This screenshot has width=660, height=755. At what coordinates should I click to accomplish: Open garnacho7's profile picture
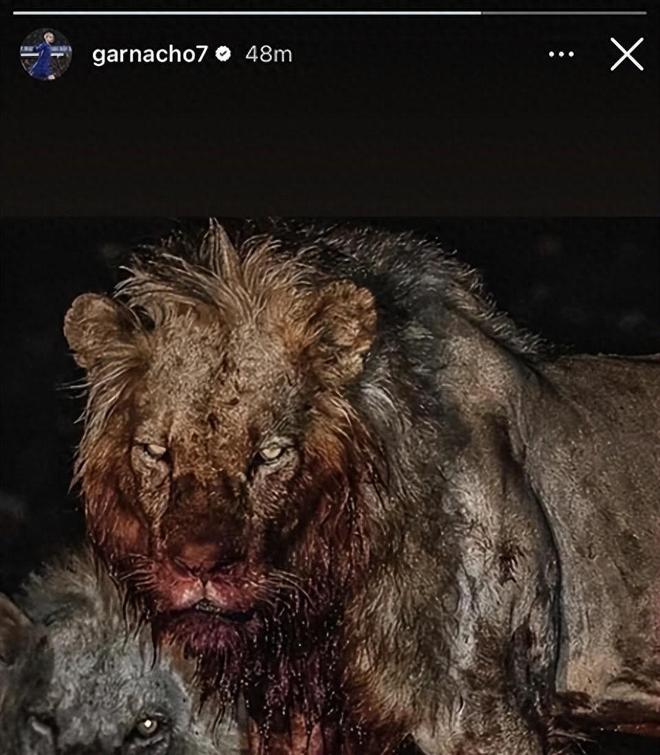(45, 54)
